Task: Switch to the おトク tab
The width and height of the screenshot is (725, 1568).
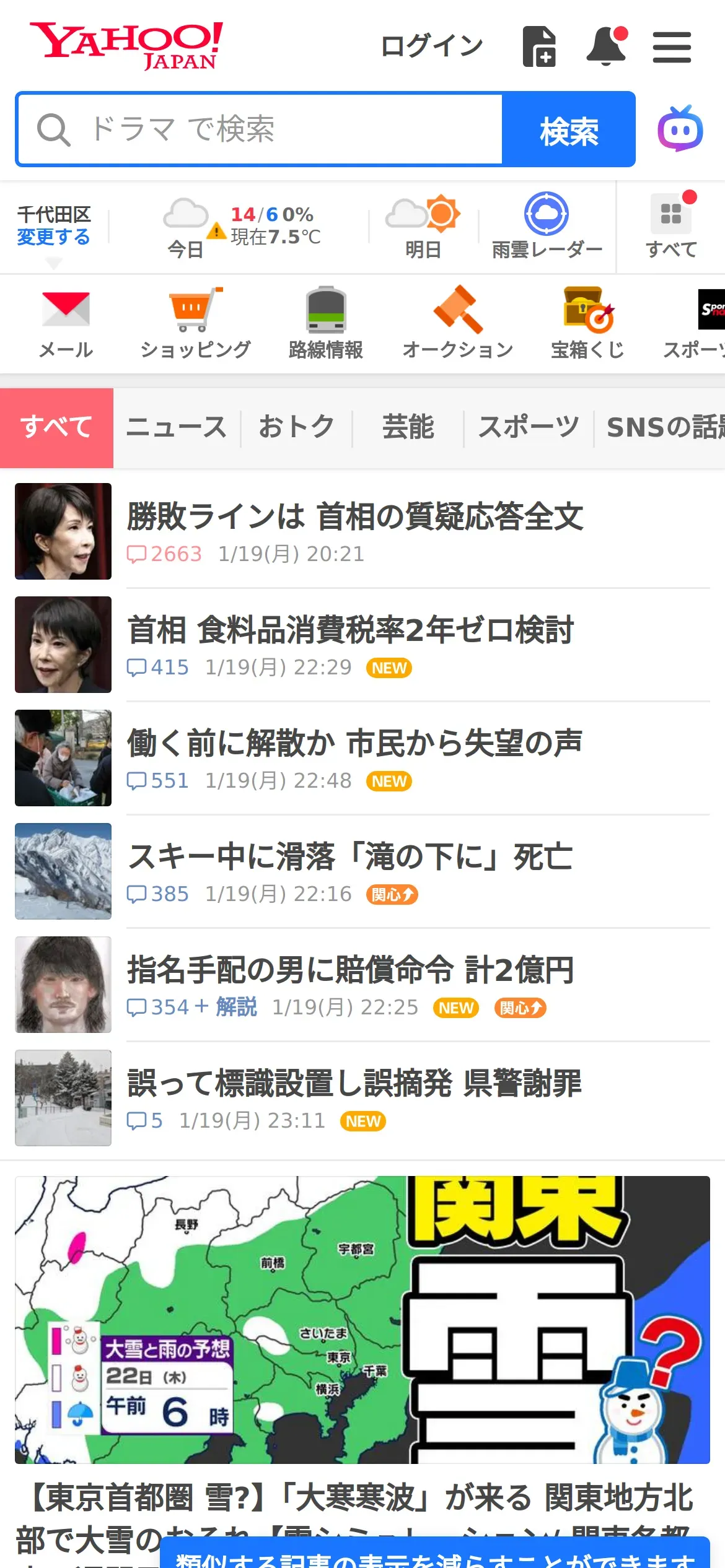Action: click(296, 427)
